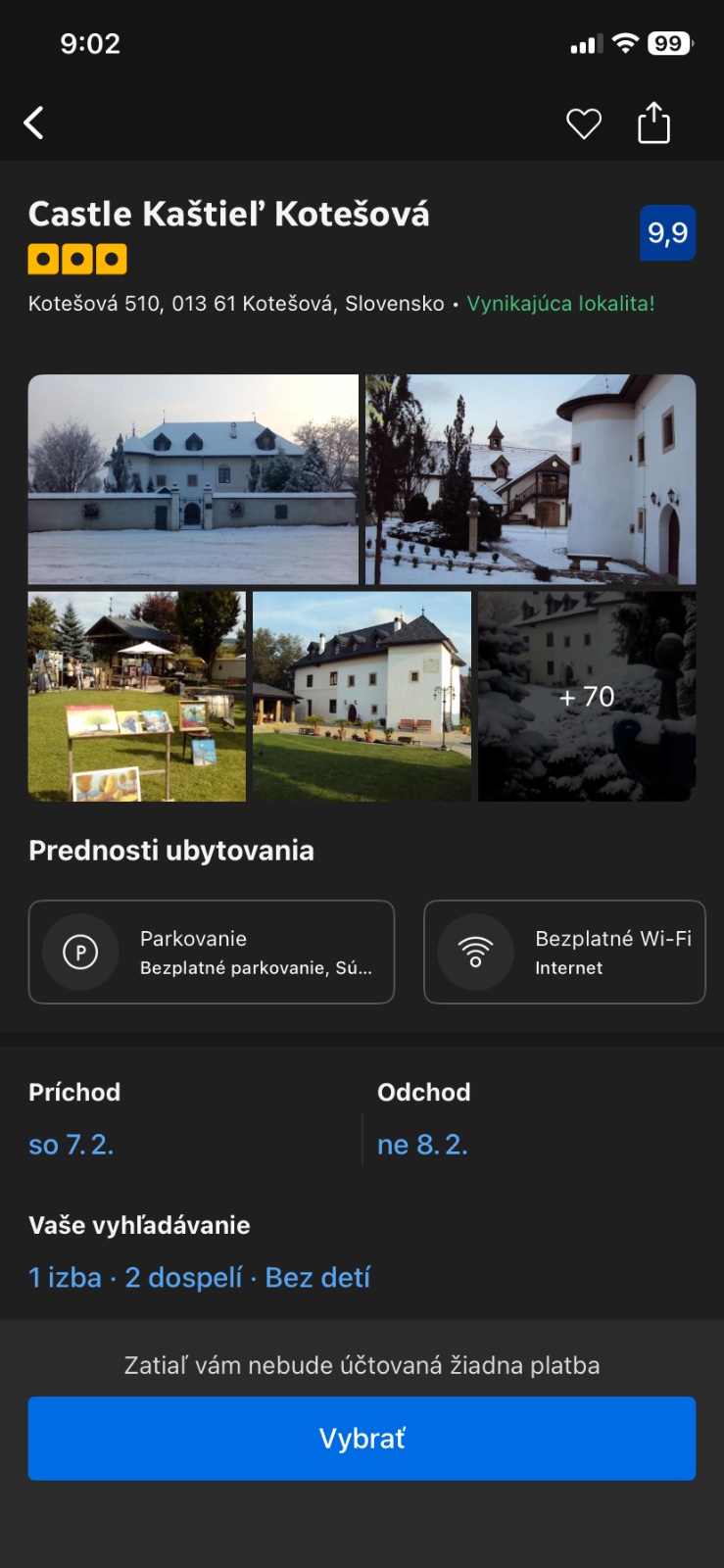Open the Vynikajúca lokalita! location link
724x1568 pixels.
coord(560,304)
